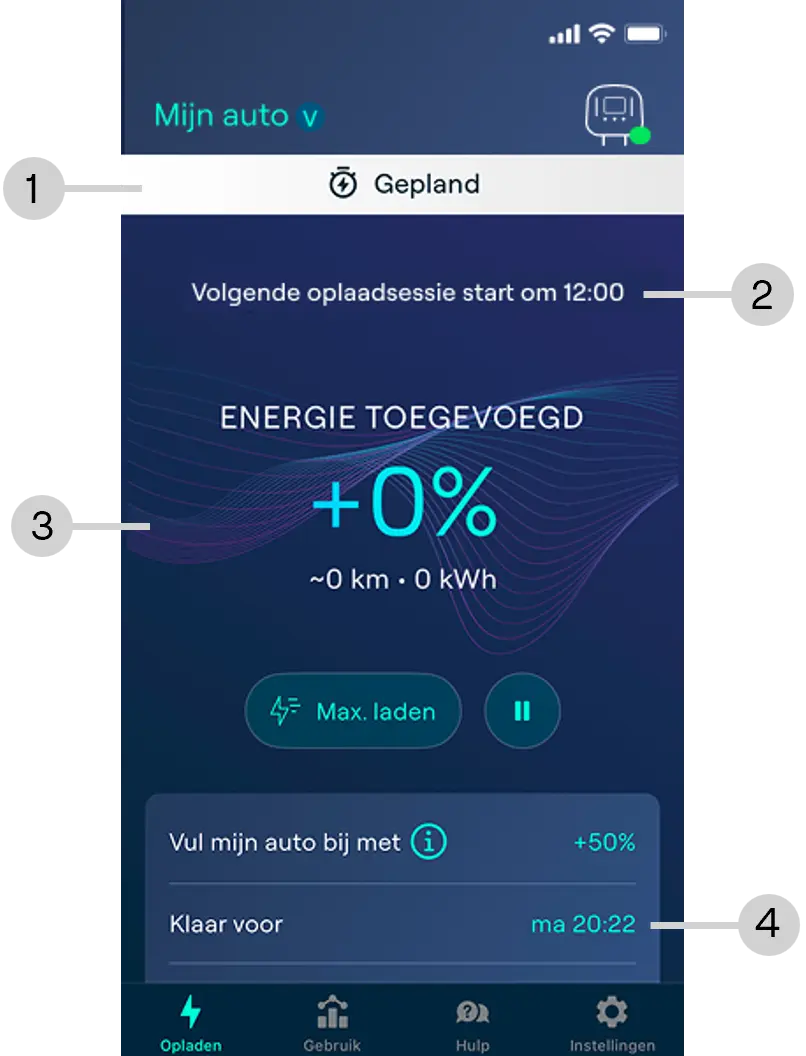The width and height of the screenshot is (806, 1056).
Task: Open the charger status icon
Action: pyautogui.click(x=613, y=117)
